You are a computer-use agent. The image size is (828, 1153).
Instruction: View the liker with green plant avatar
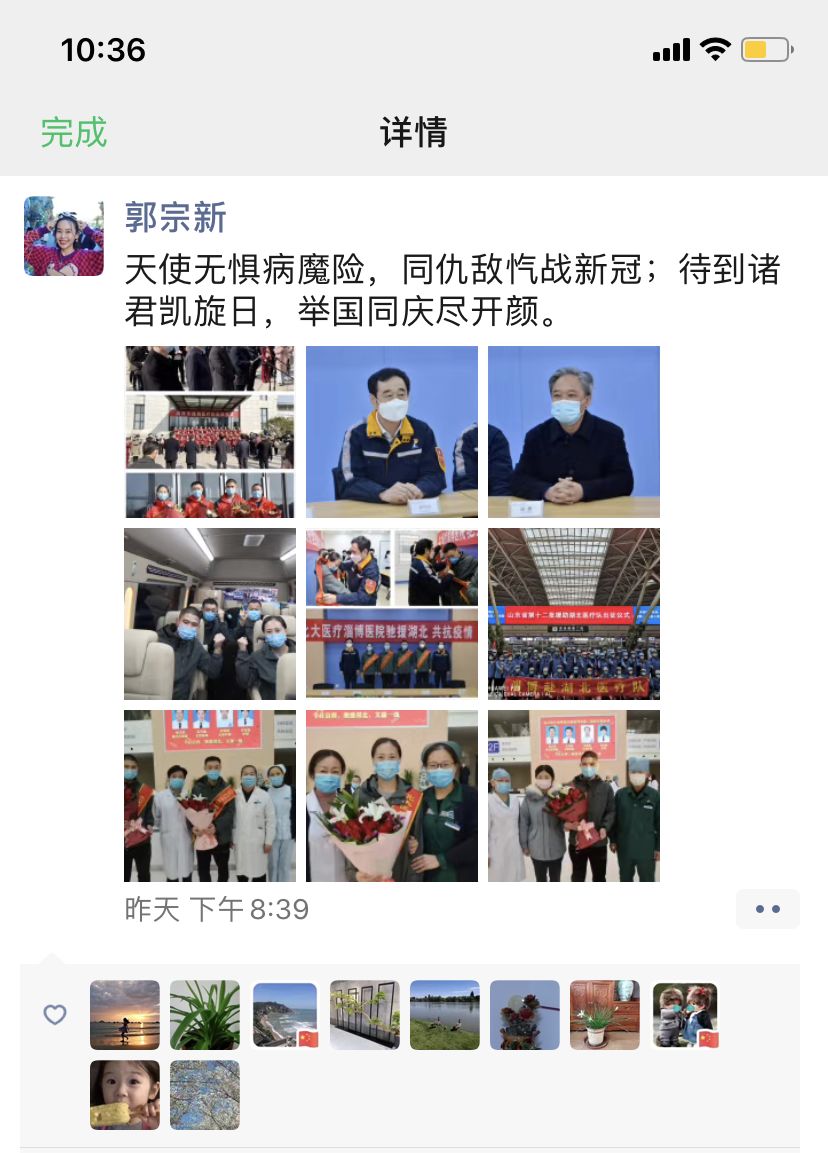pyautogui.click(x=205, y=1015)
